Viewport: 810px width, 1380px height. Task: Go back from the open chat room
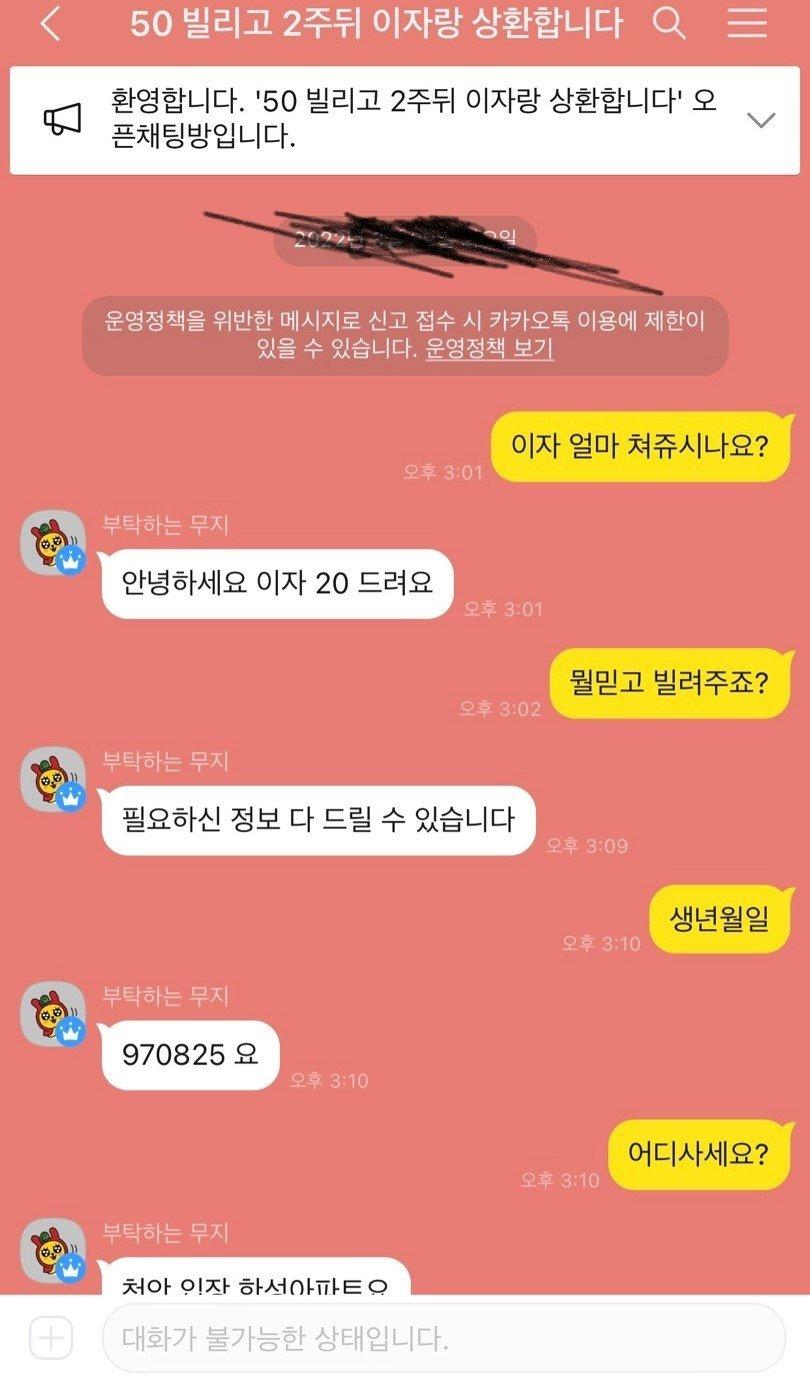[50, 24]
